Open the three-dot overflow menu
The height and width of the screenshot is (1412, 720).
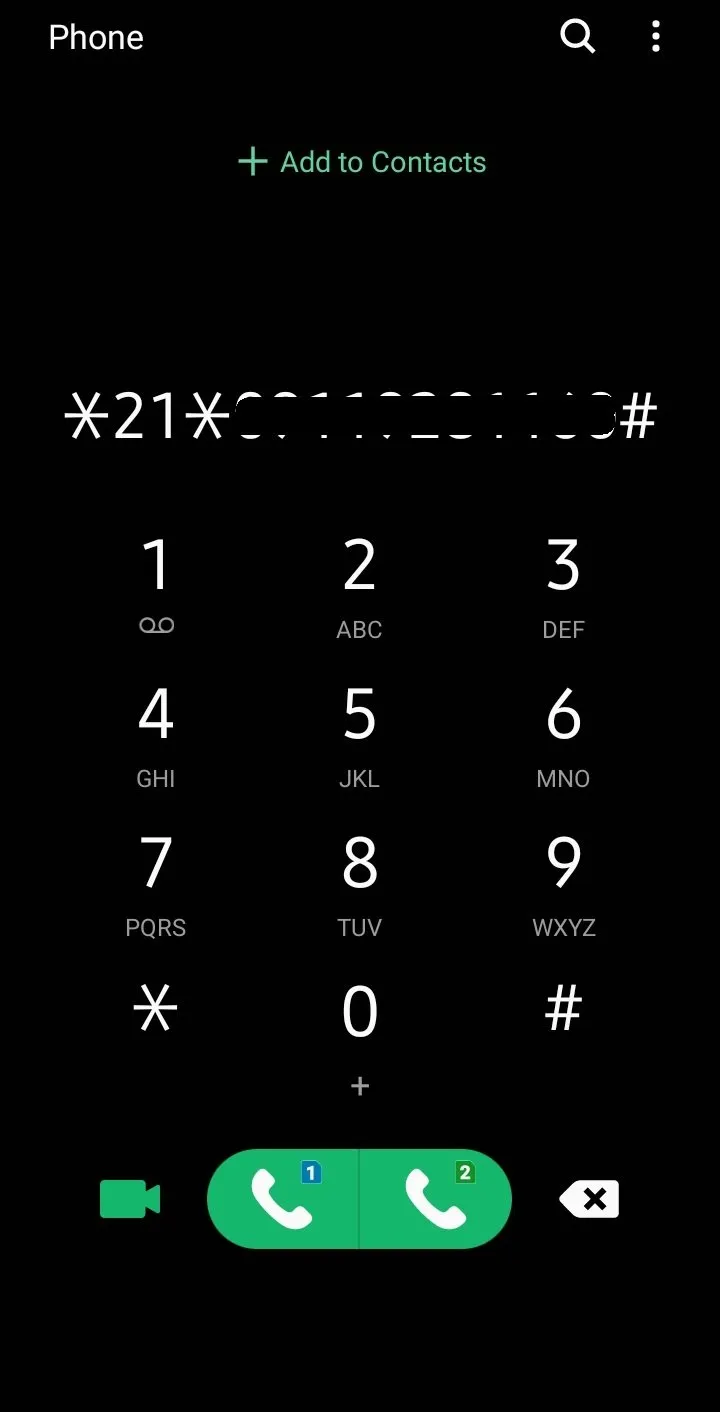coord(656,37)
